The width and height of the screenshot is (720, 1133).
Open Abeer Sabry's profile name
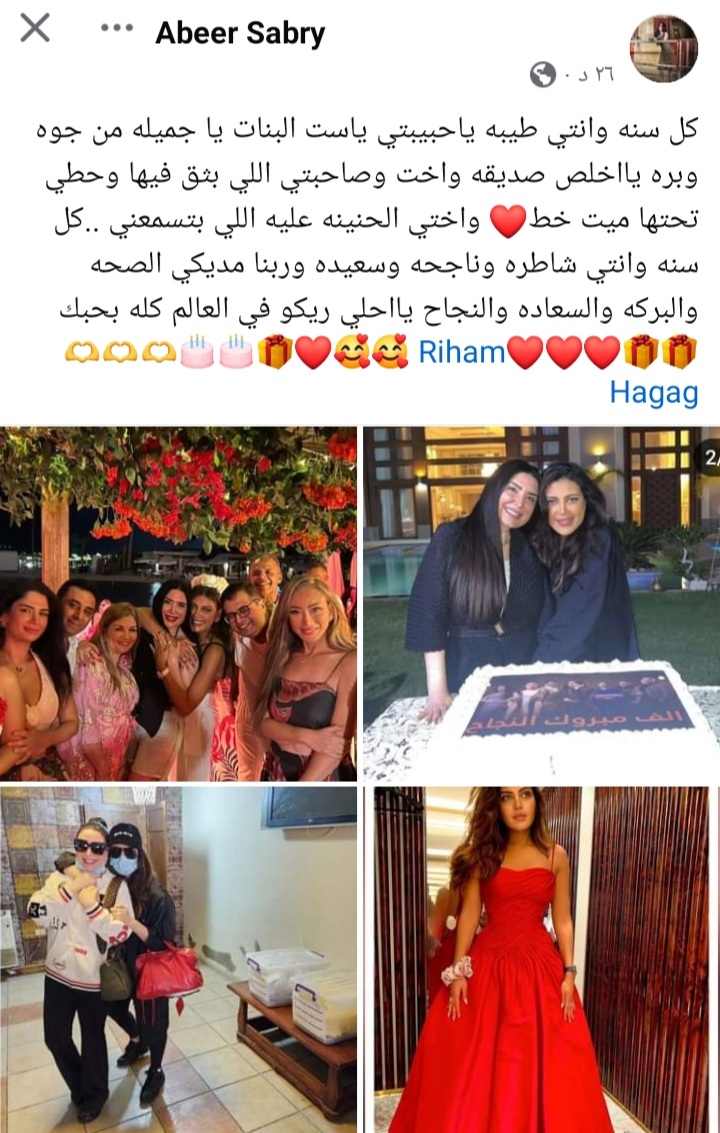pyautogui.click(x=240, y=33)
